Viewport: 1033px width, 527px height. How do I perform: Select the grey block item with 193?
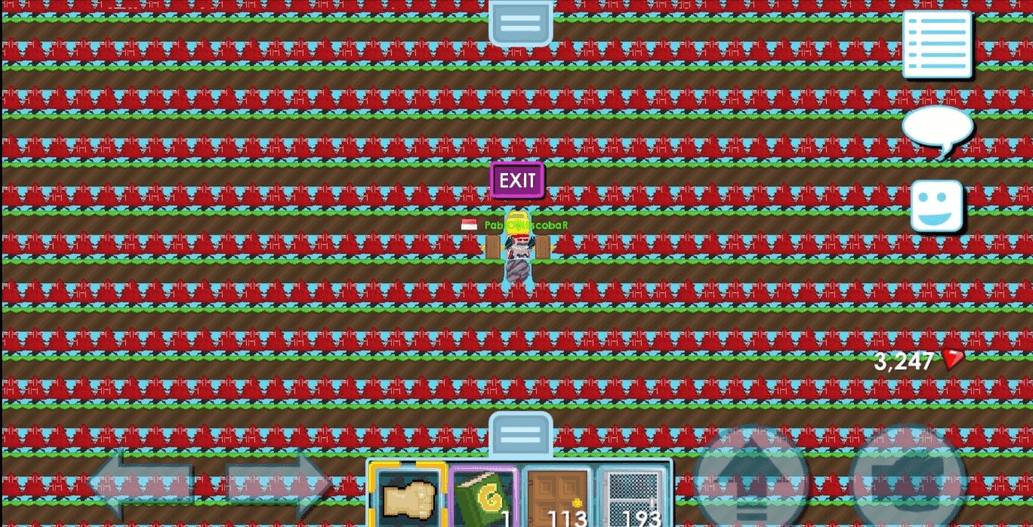coord(633,497)
